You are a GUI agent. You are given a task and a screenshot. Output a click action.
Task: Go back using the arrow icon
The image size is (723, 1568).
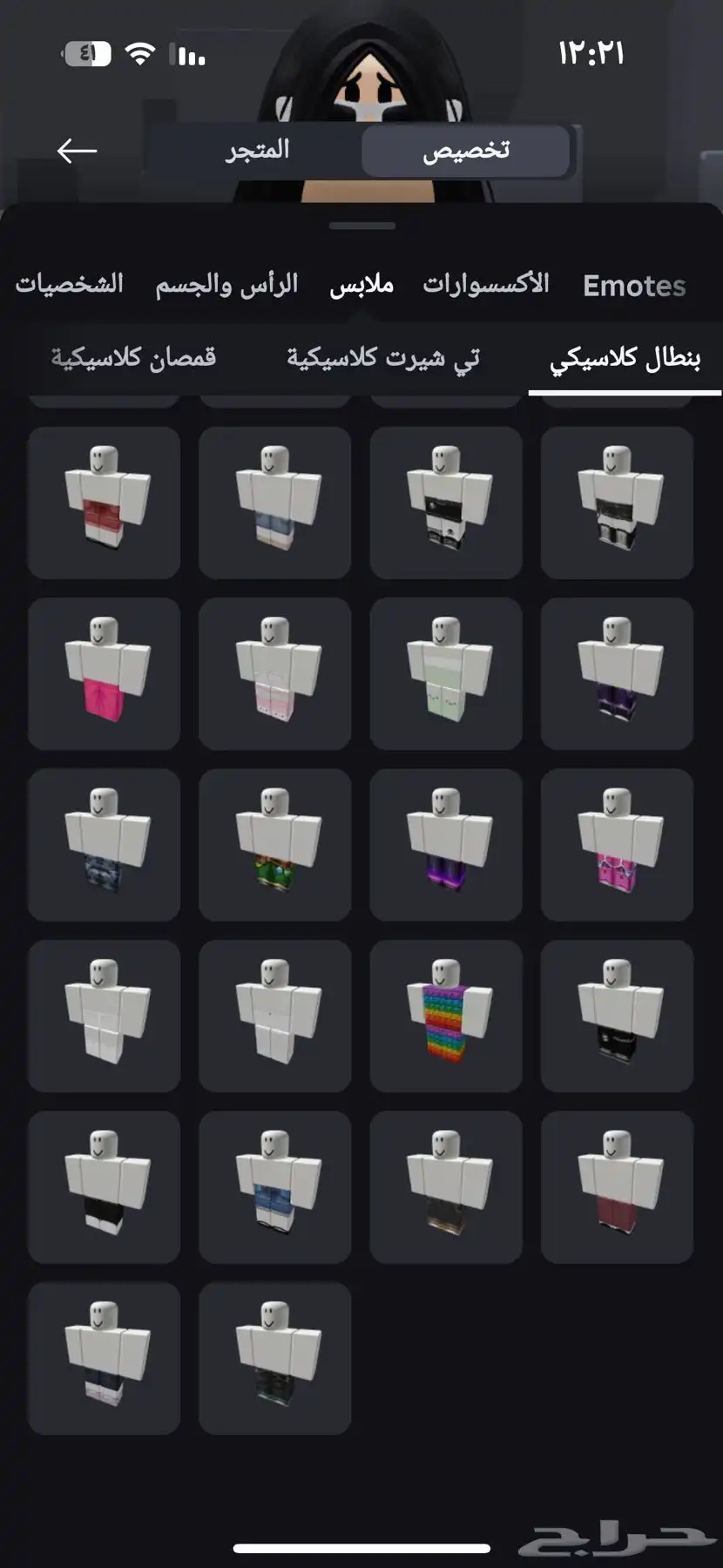click(x=77, y=151)
